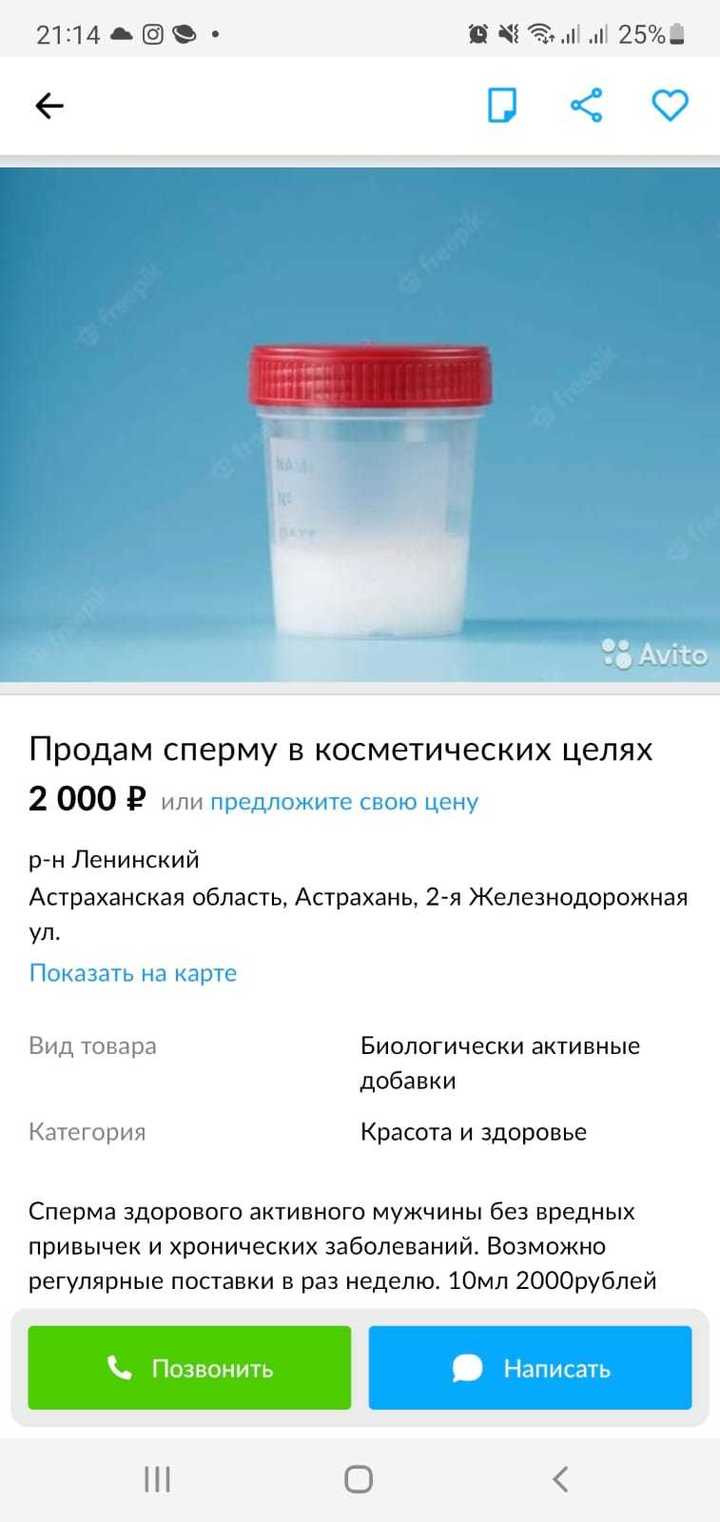720x1522 pixels.
Task: Open the listing photo full screen
Action: coord(360,425)
